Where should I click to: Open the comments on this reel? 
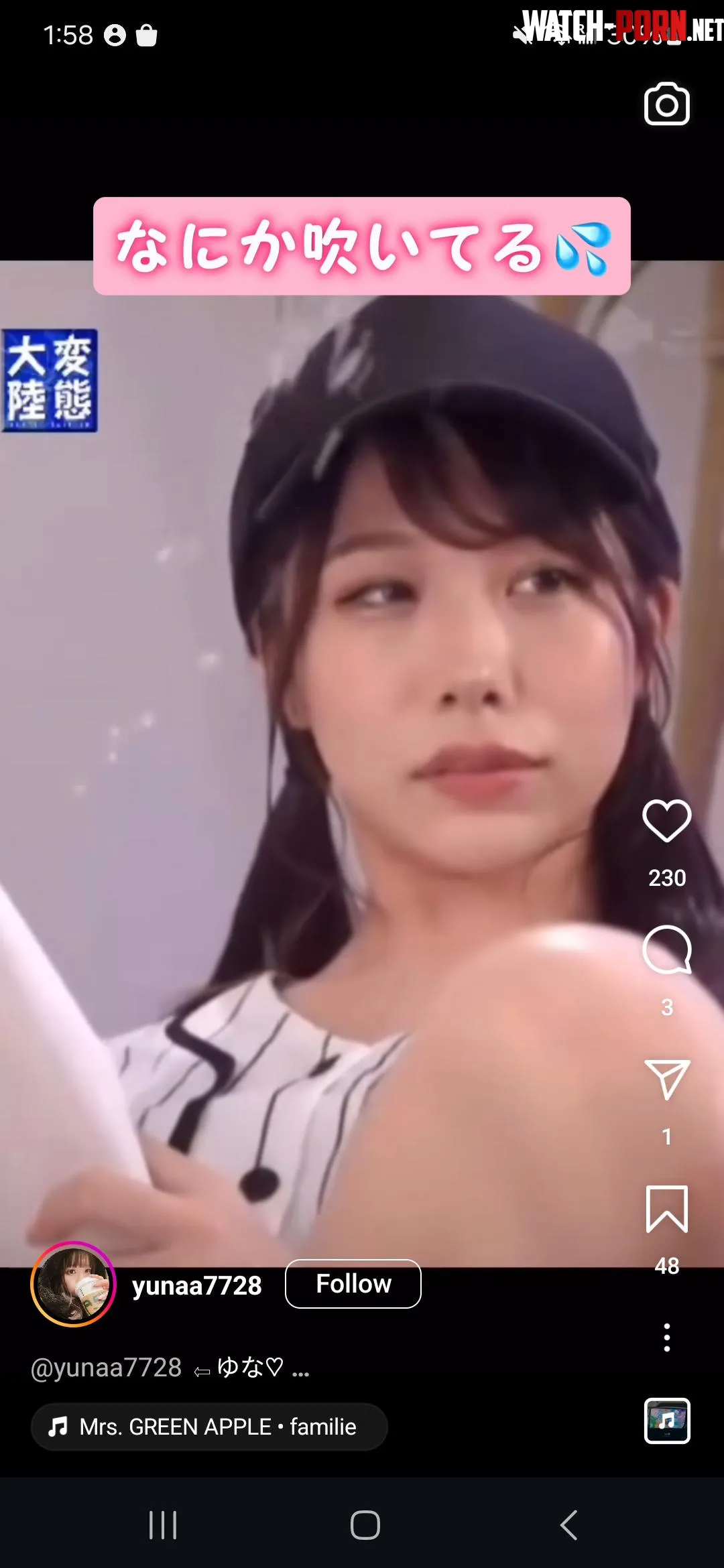(x=666, y=950)
